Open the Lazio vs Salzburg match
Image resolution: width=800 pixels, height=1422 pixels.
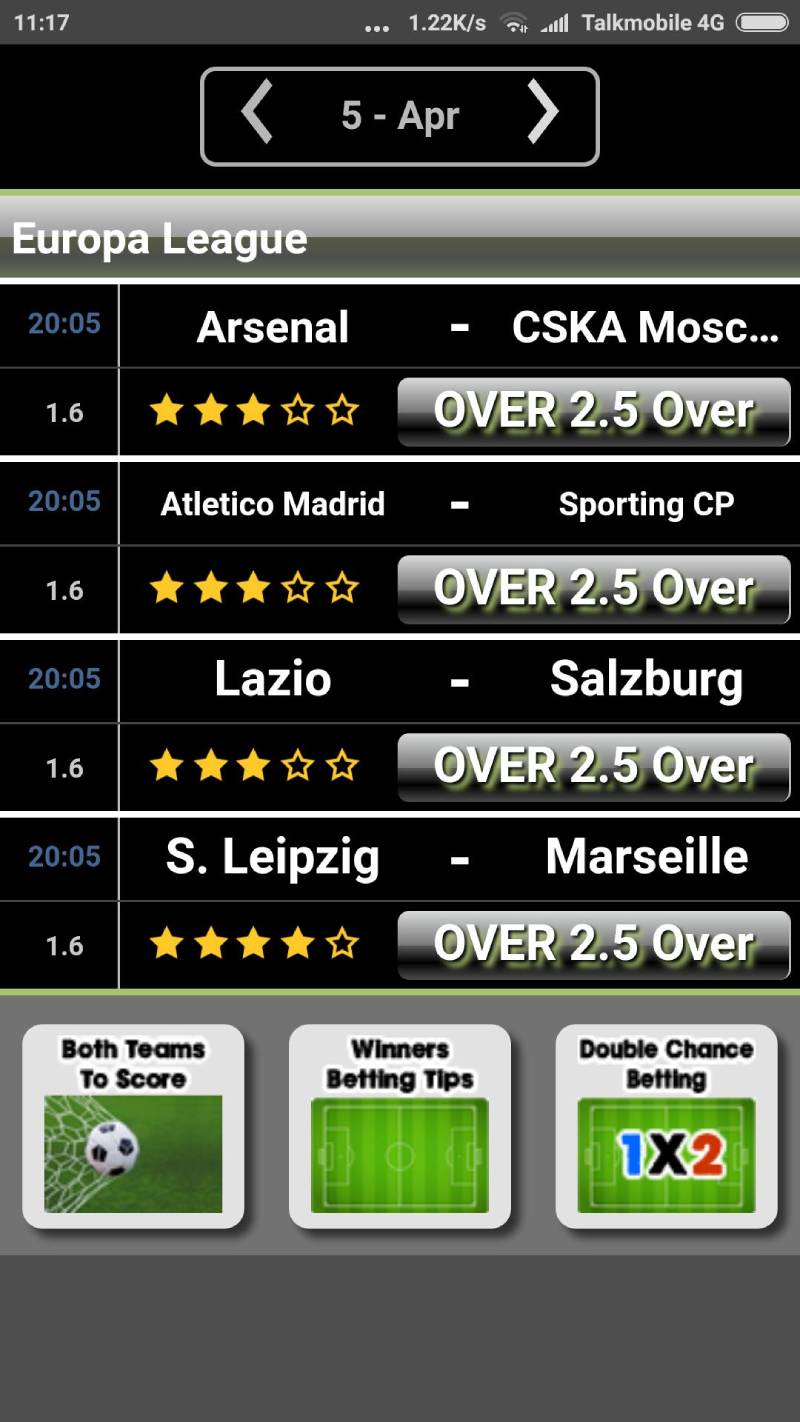coord(459,680)
